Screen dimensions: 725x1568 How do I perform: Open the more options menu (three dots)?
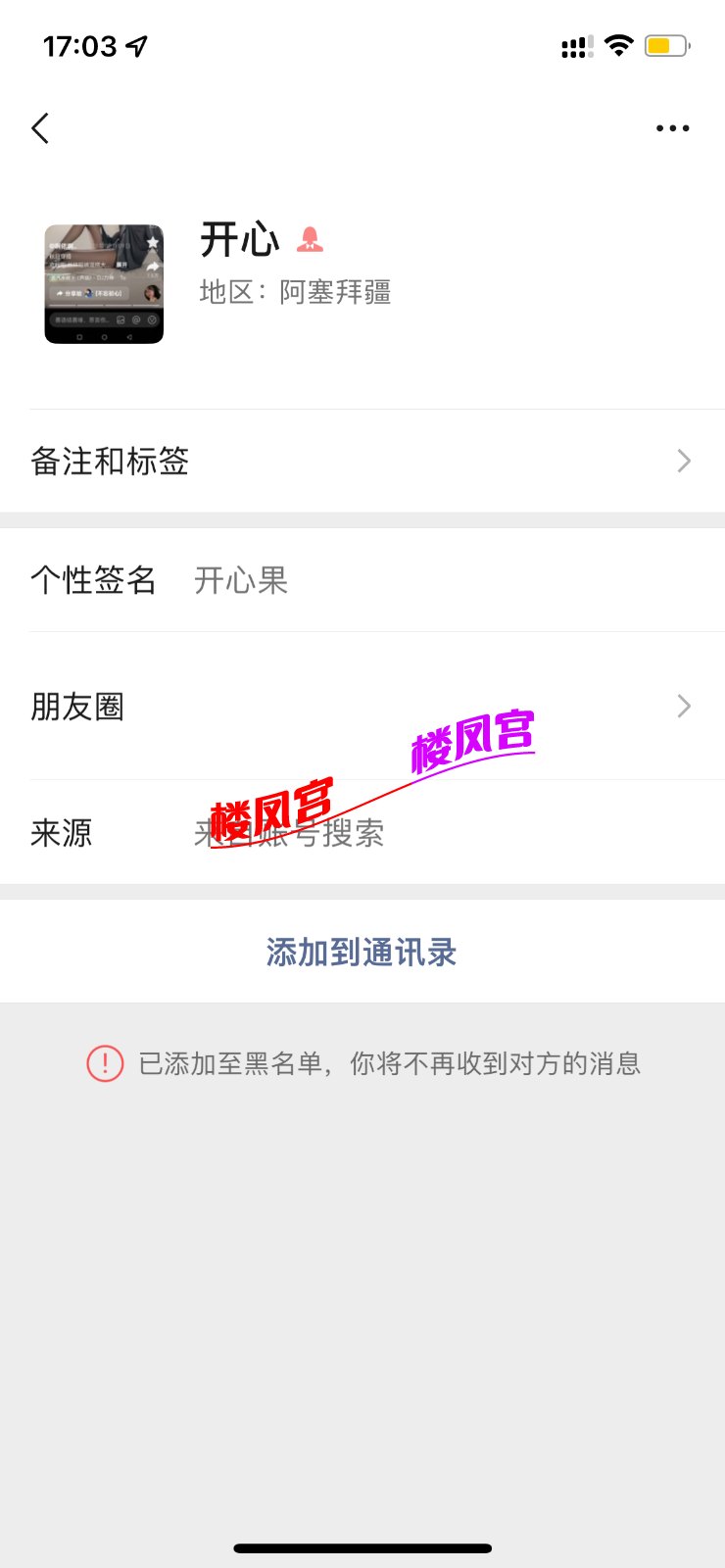pos(672,127)
